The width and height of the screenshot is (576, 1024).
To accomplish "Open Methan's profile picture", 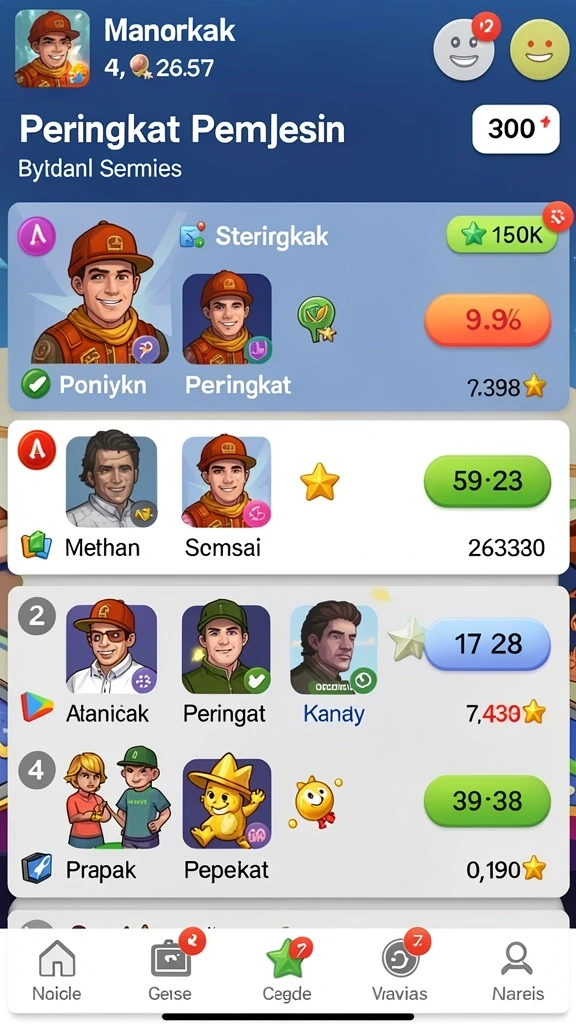I will [112, 481].
